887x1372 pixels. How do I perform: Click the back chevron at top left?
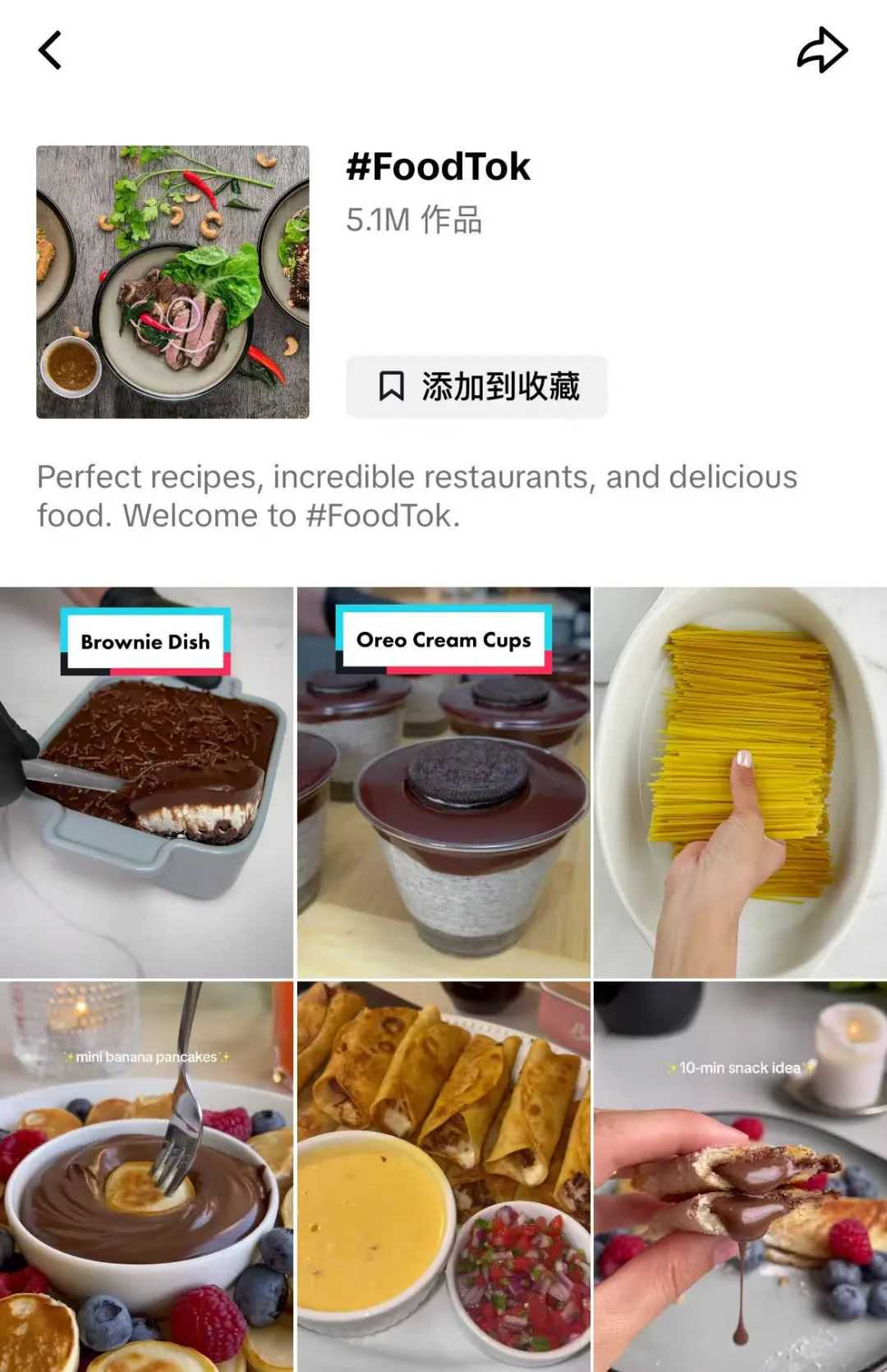tap(51, 49)
